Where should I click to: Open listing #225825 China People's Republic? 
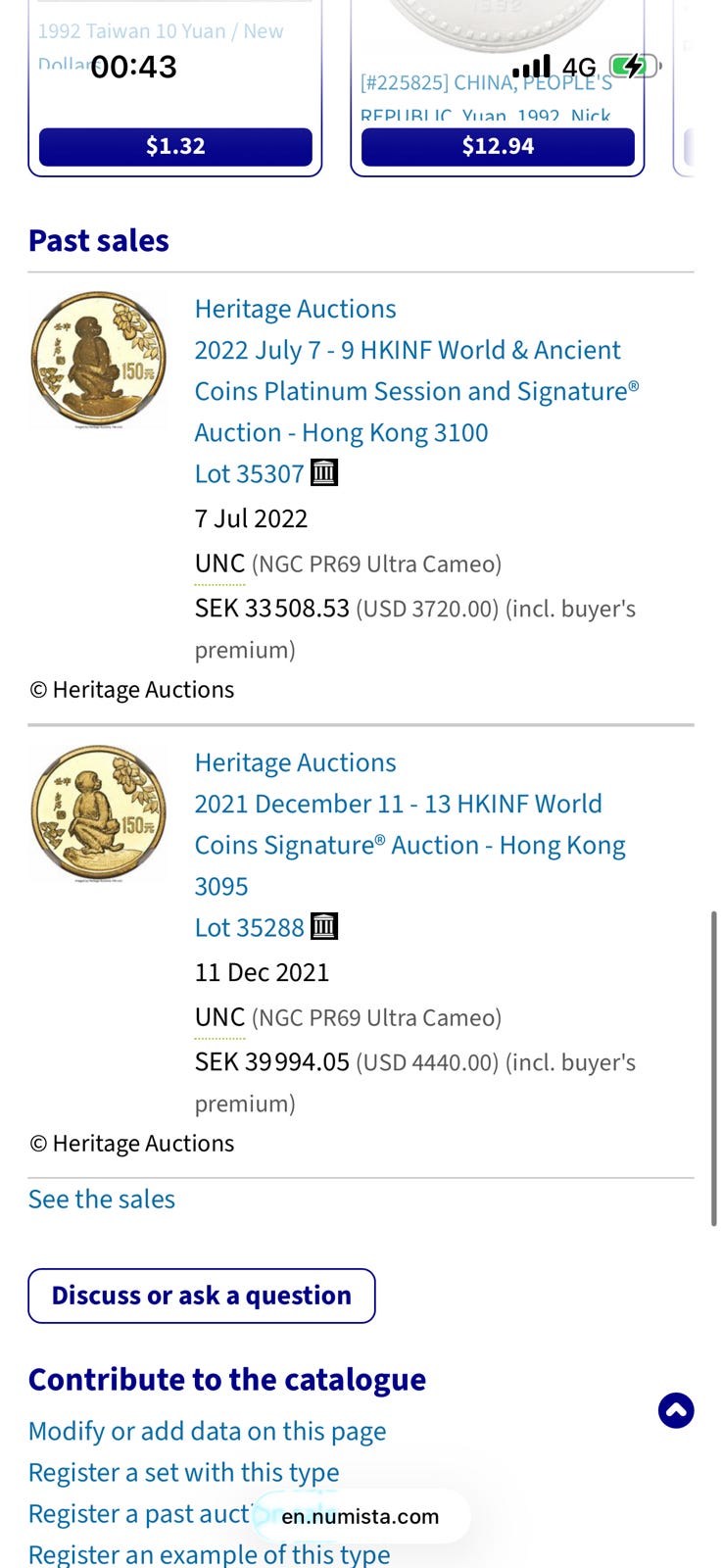click(486, 84)
